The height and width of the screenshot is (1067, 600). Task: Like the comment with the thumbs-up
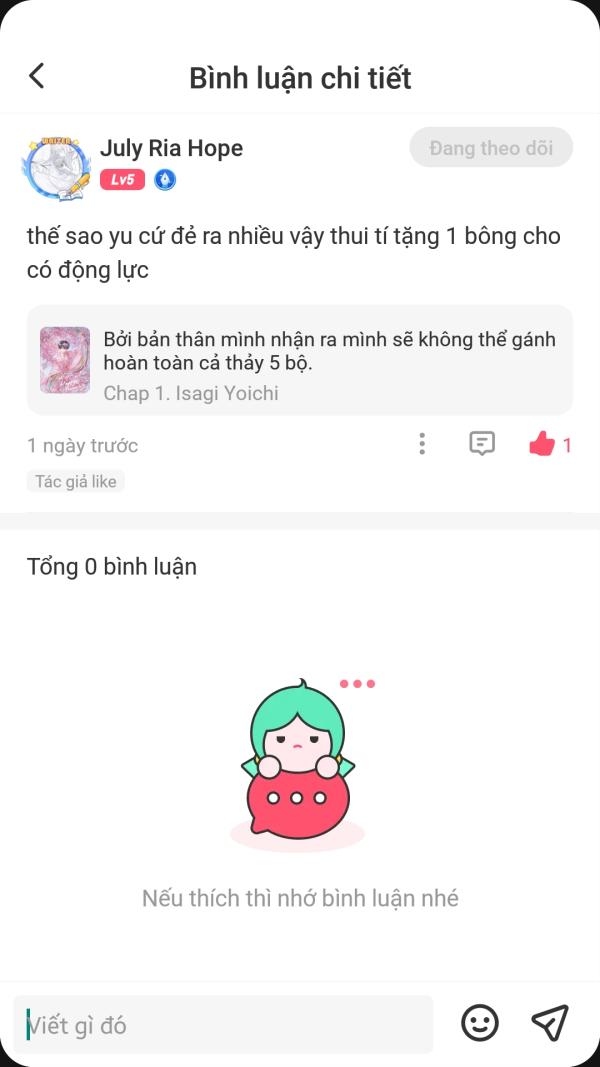(542, 444)
